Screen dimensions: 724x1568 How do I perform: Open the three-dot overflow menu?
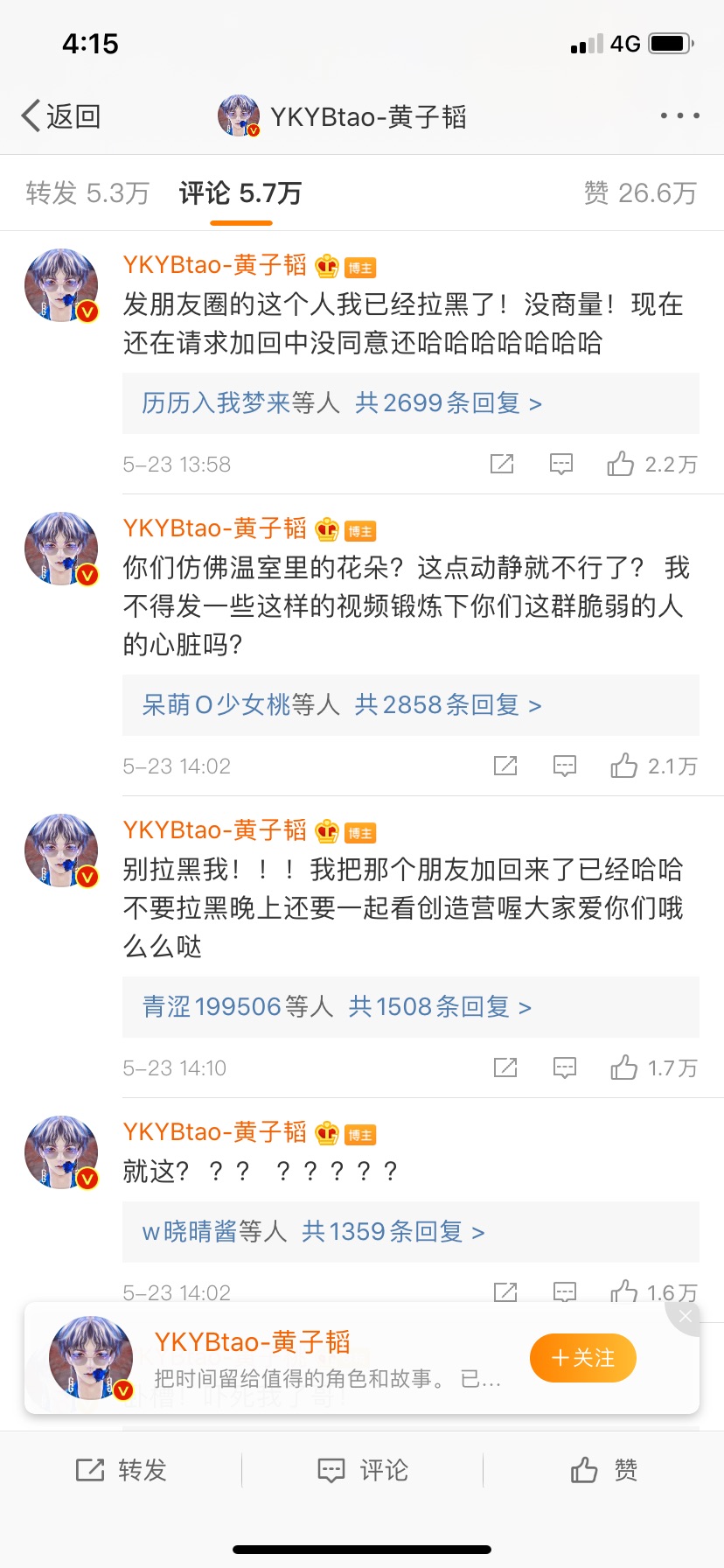click(x=679, y=115)
